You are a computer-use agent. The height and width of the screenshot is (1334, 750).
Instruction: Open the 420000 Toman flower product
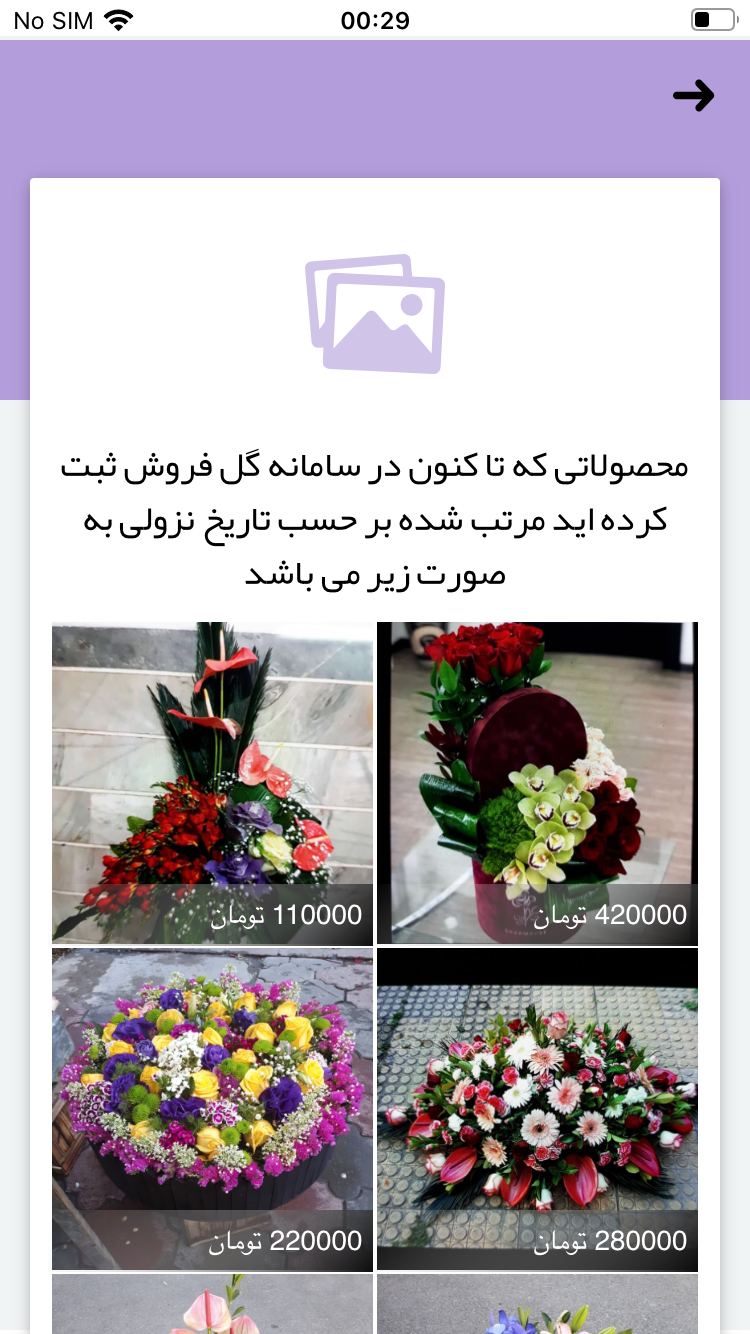(537, 783)
